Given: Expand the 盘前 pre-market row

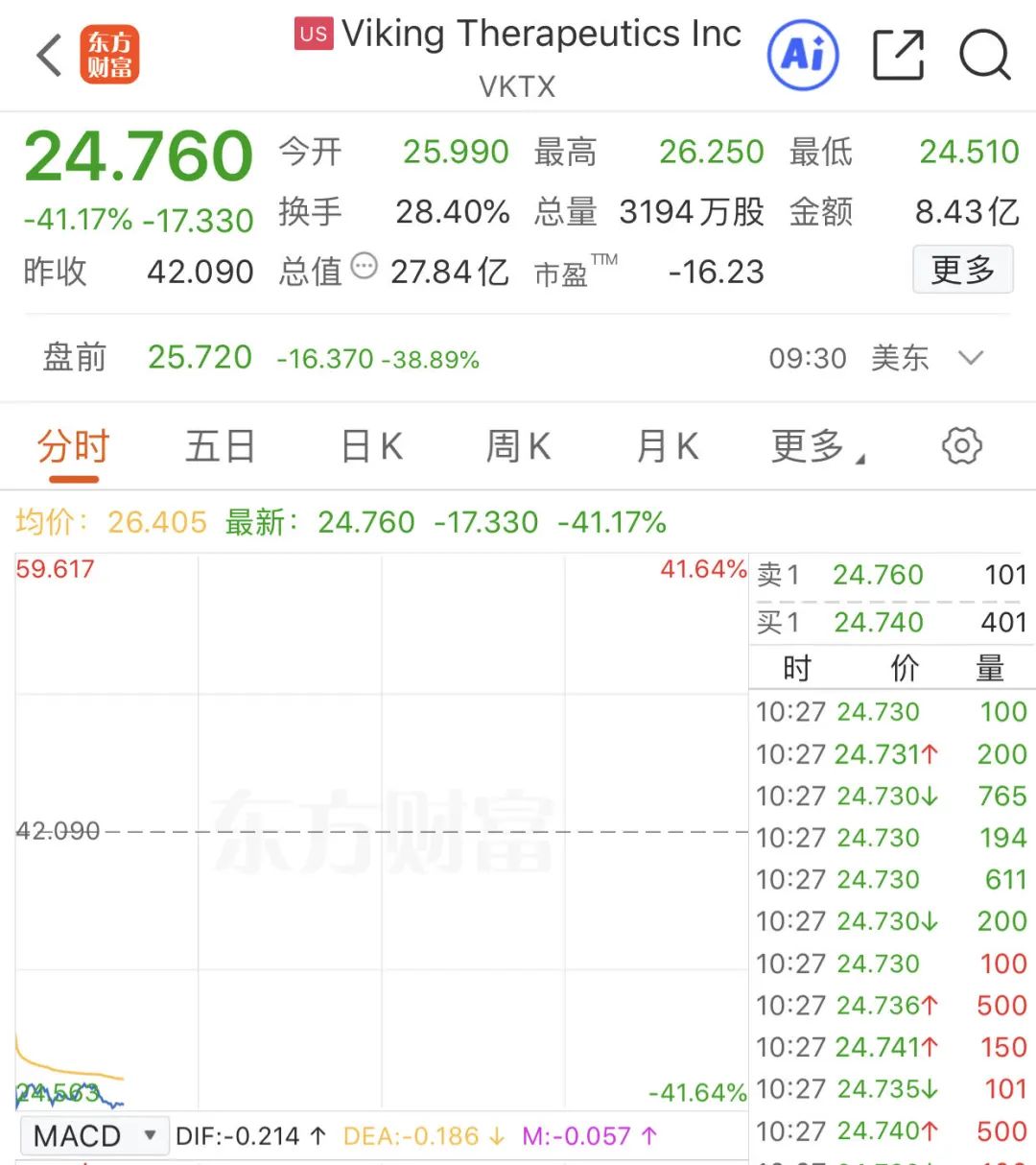Looking at the screenshot, I should [971, 358].
